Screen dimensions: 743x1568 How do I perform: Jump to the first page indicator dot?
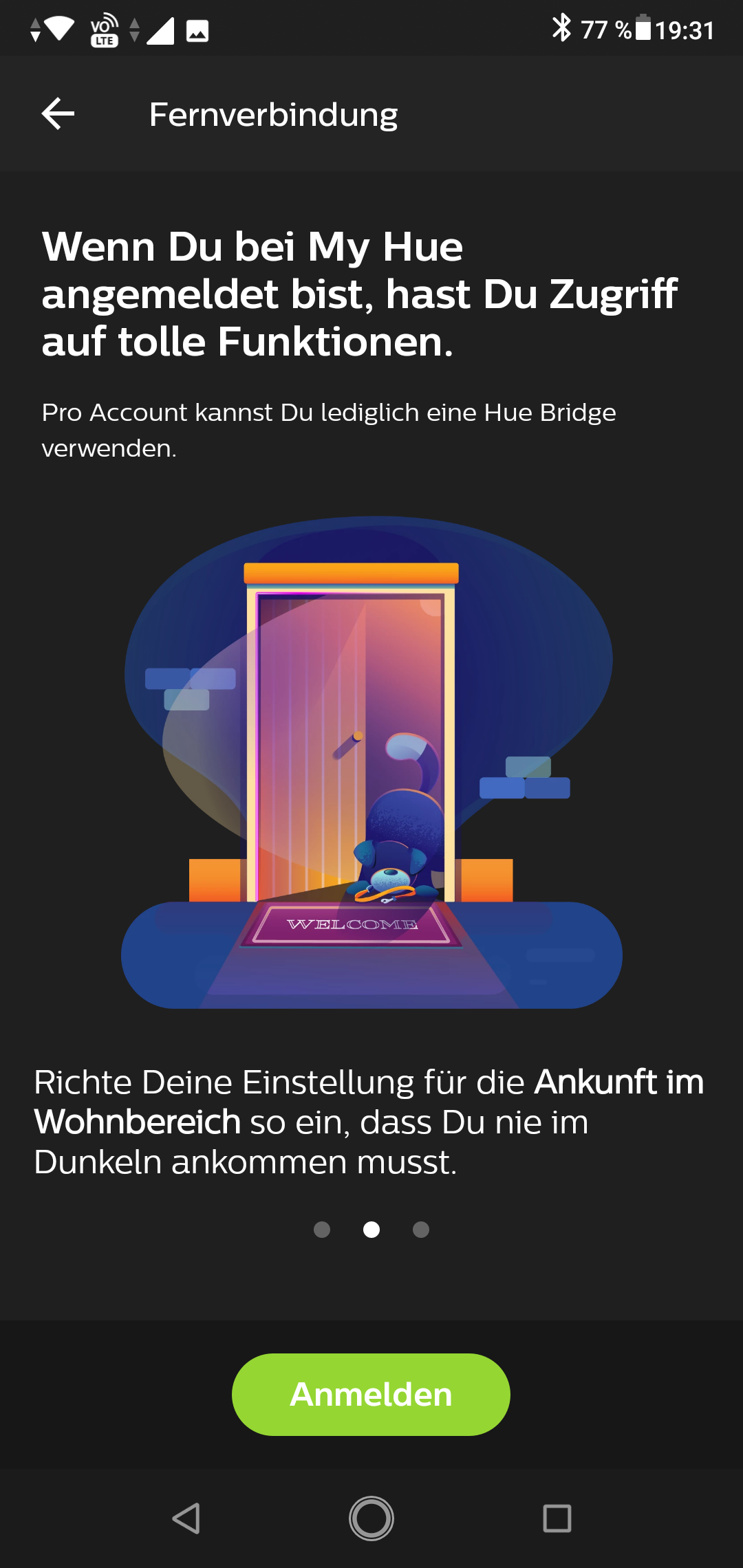(322, 1230)
